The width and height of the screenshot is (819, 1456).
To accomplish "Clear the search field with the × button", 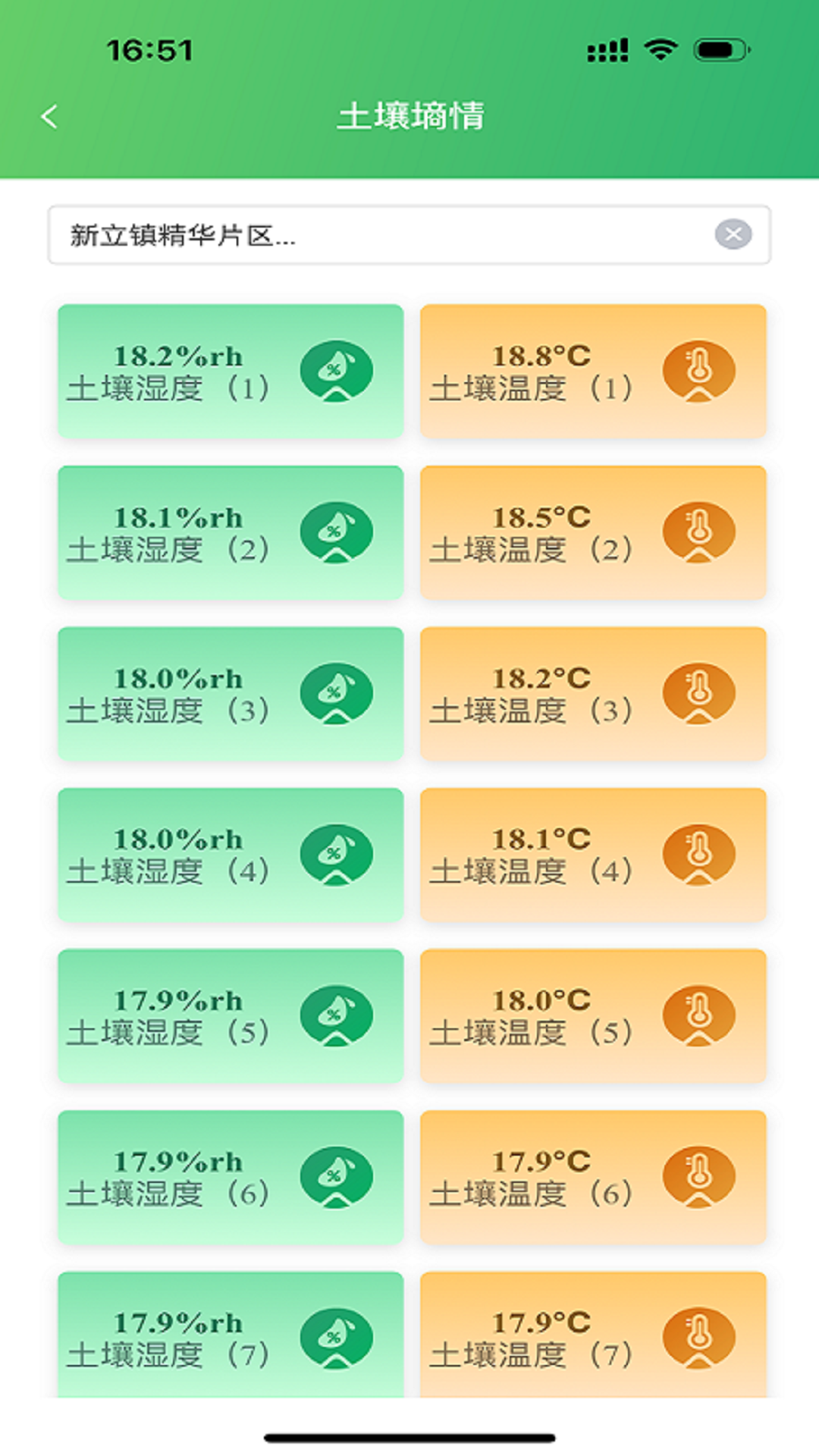I will (x=733, y=234).
